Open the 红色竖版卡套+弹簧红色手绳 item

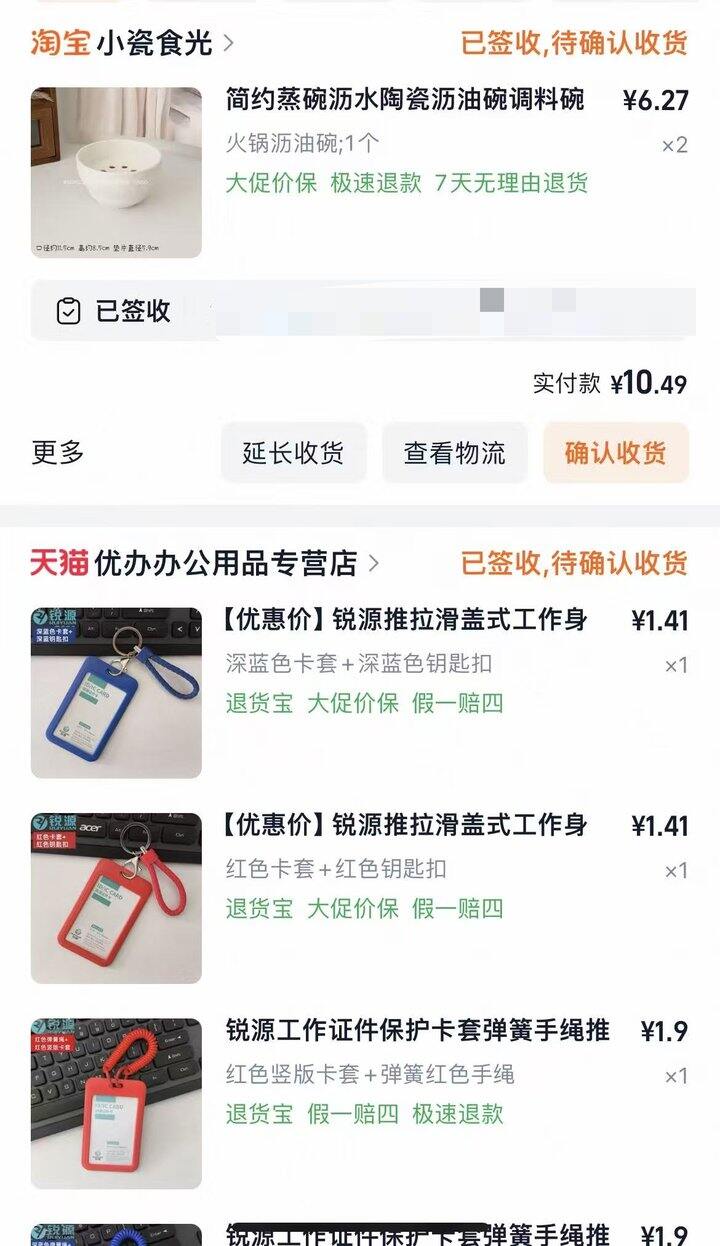[x=418, y=1031]
